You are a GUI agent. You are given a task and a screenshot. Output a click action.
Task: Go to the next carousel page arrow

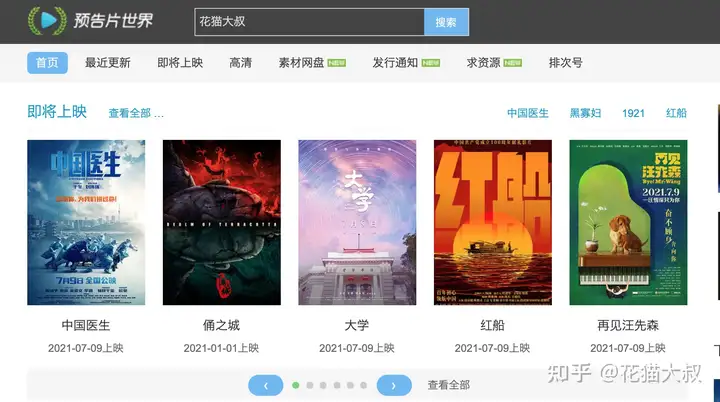click(394, 385)
